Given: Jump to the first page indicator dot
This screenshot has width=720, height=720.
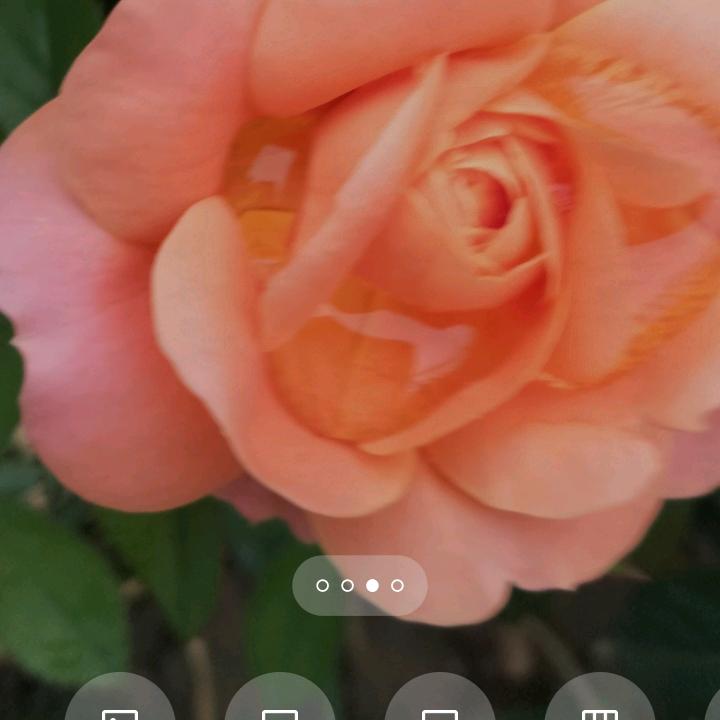Looking at the screenshot, I should pos(322,585).
